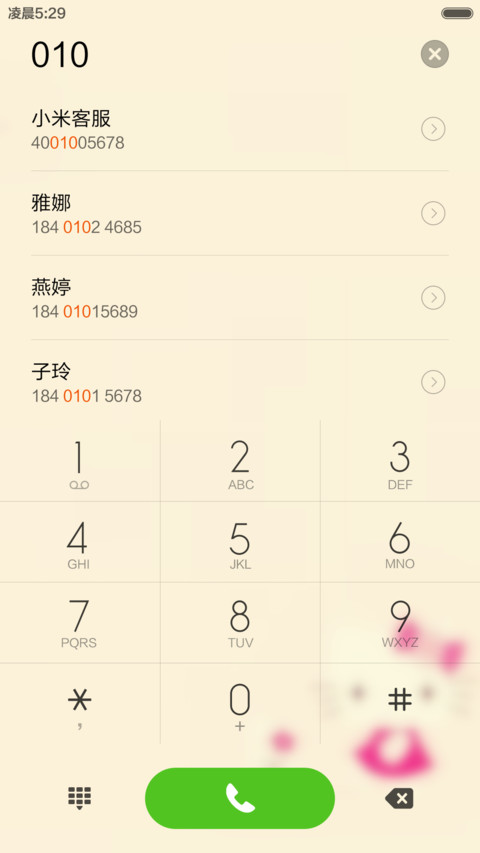480x853 pixels.
Task: Open details arrow for 子玲
Action: (x=433, y=382)
